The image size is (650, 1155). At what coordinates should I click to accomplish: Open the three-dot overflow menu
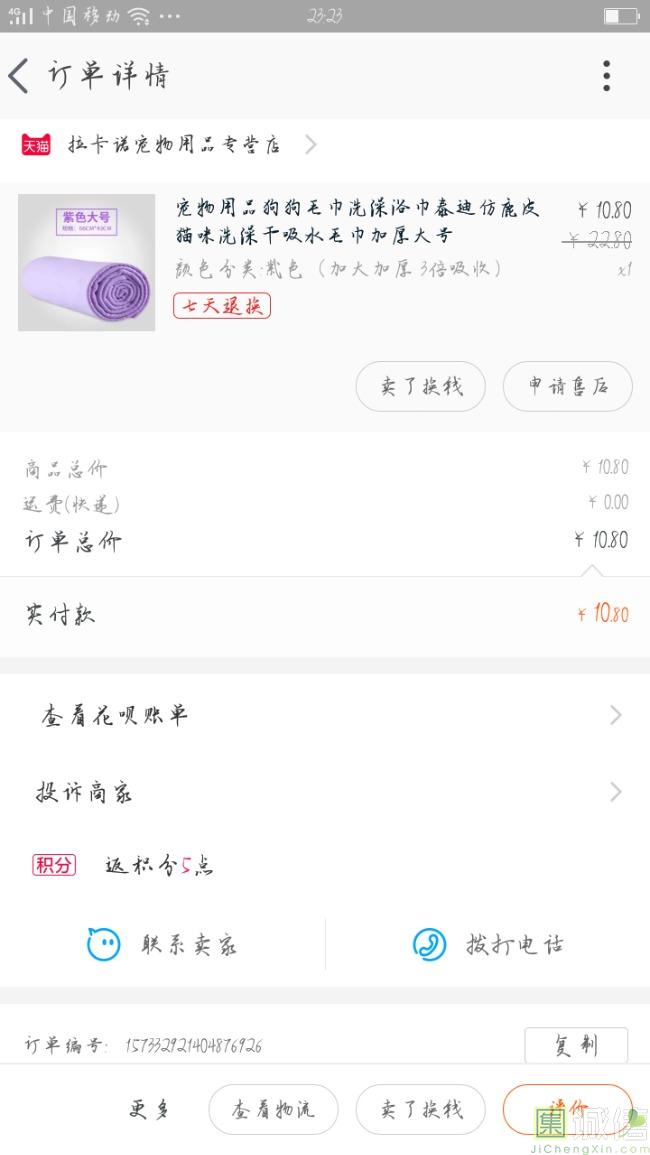click(x=606, y=76)
